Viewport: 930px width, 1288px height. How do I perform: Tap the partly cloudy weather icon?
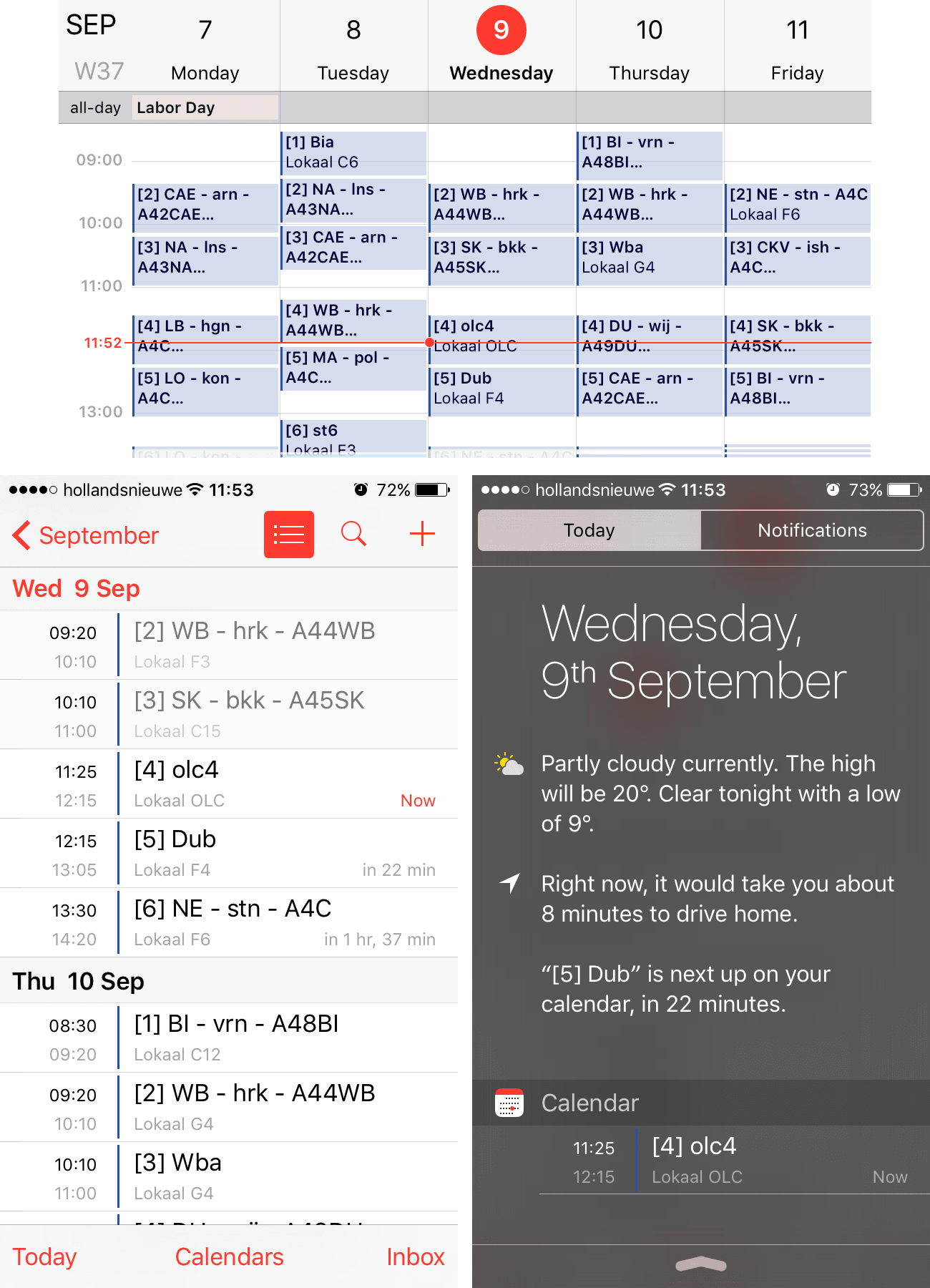509,764
